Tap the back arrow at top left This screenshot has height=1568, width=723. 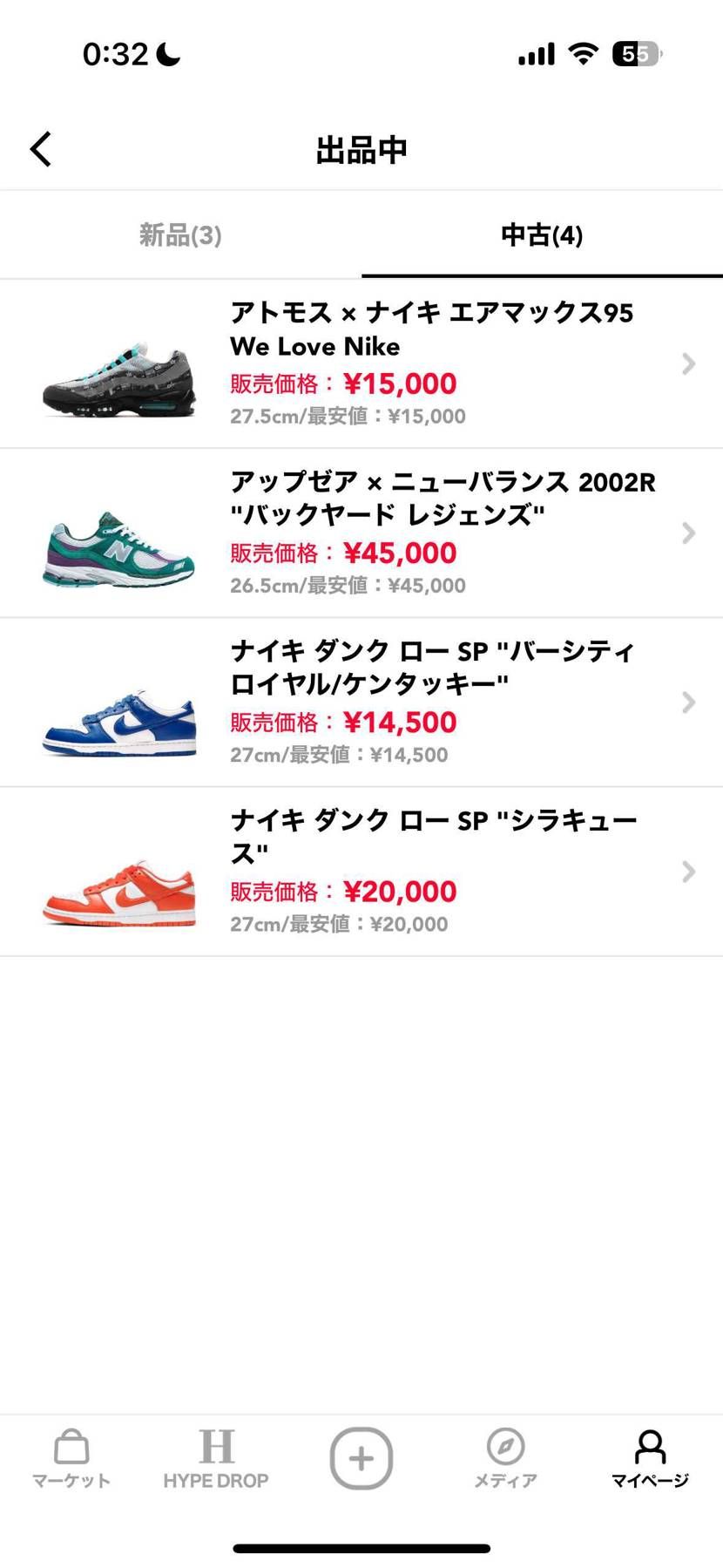(x=40, y=148)
